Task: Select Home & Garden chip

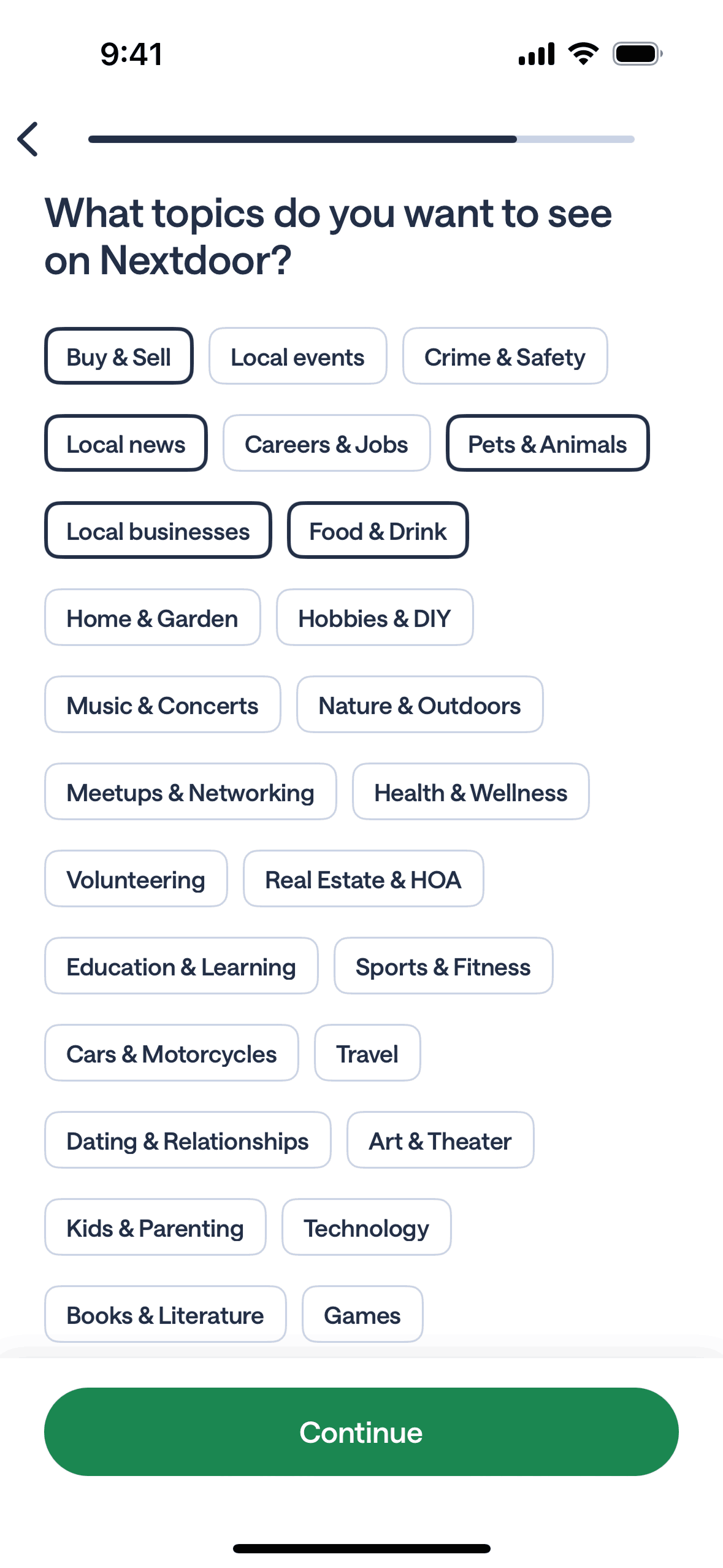Action: (152, 618)
